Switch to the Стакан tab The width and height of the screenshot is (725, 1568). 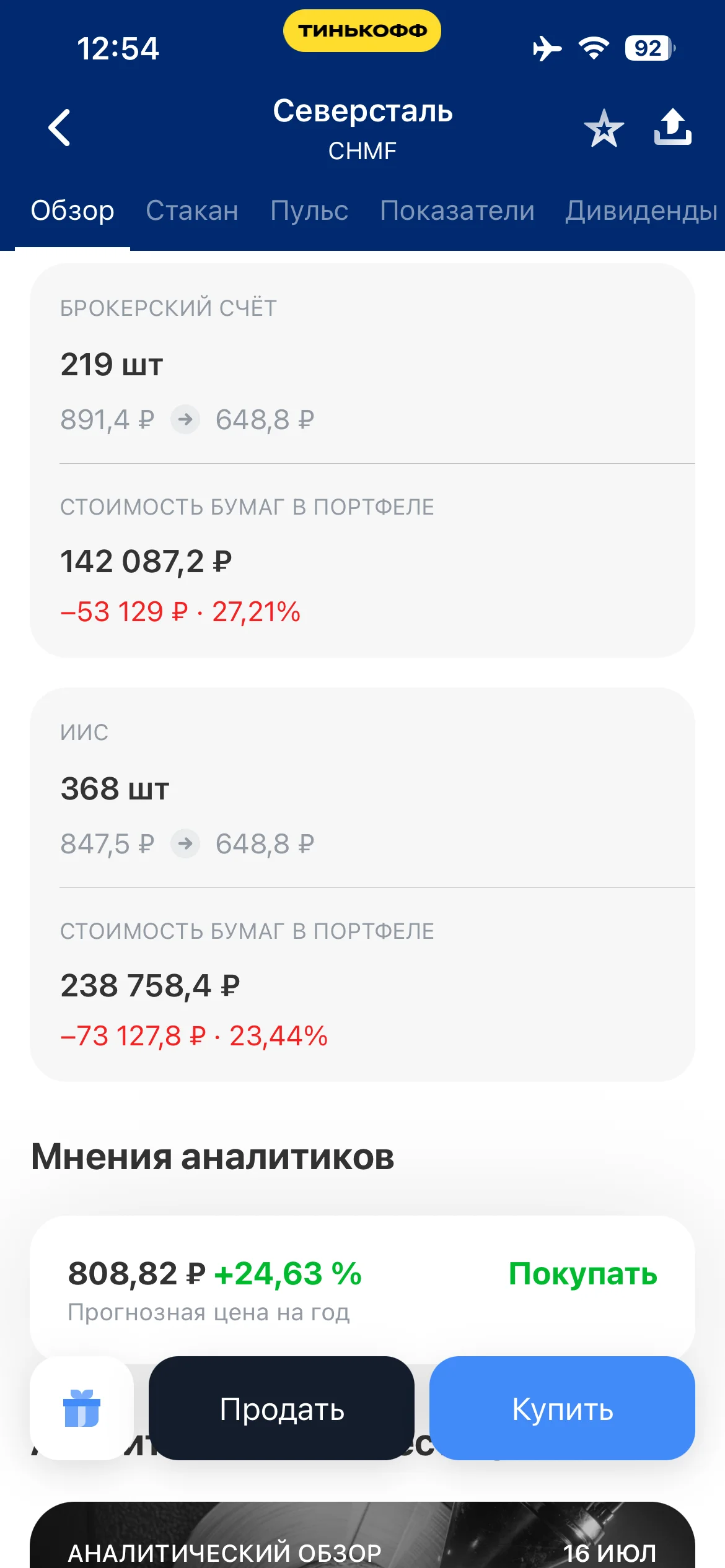coord(192,211)
